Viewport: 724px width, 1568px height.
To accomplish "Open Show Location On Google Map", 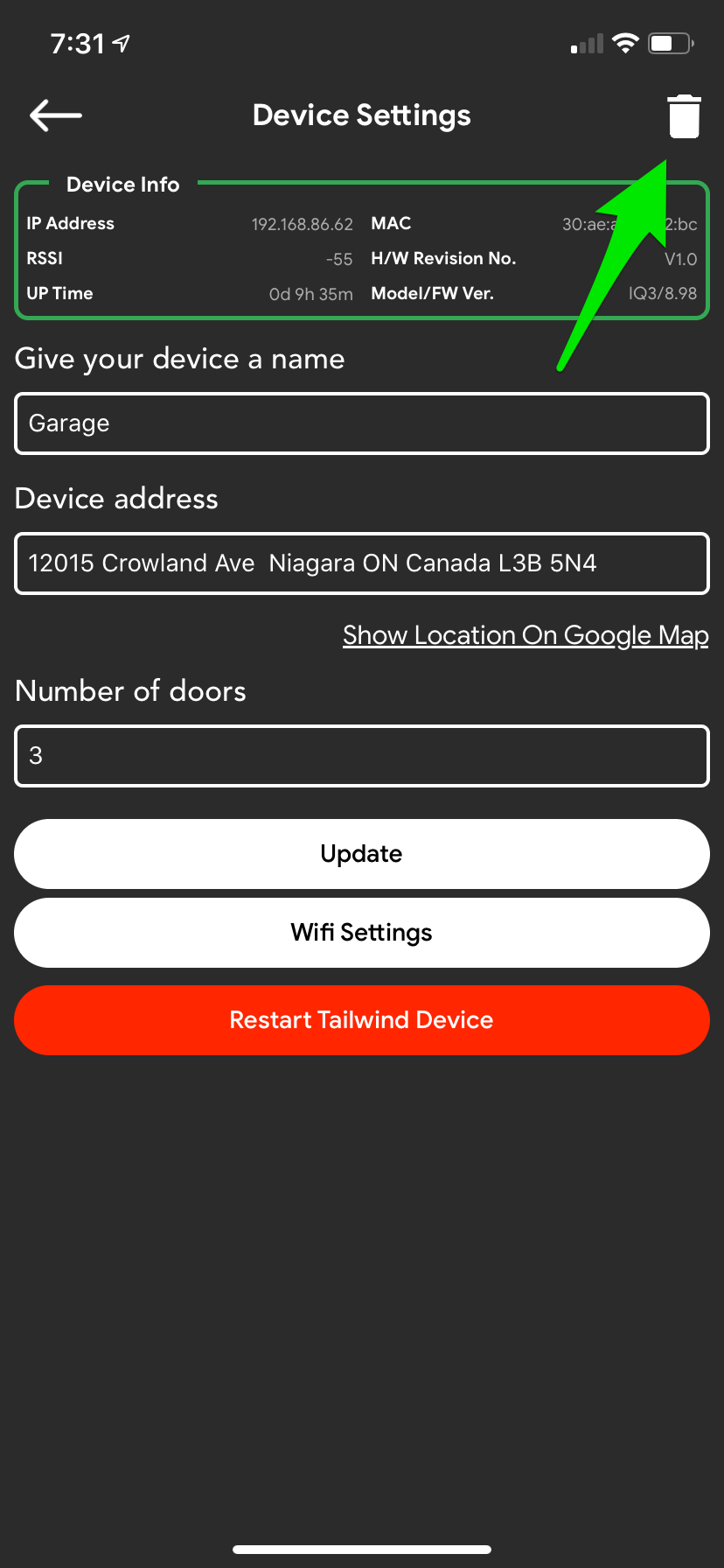I will pyautogui.click(x=526, y=635).
